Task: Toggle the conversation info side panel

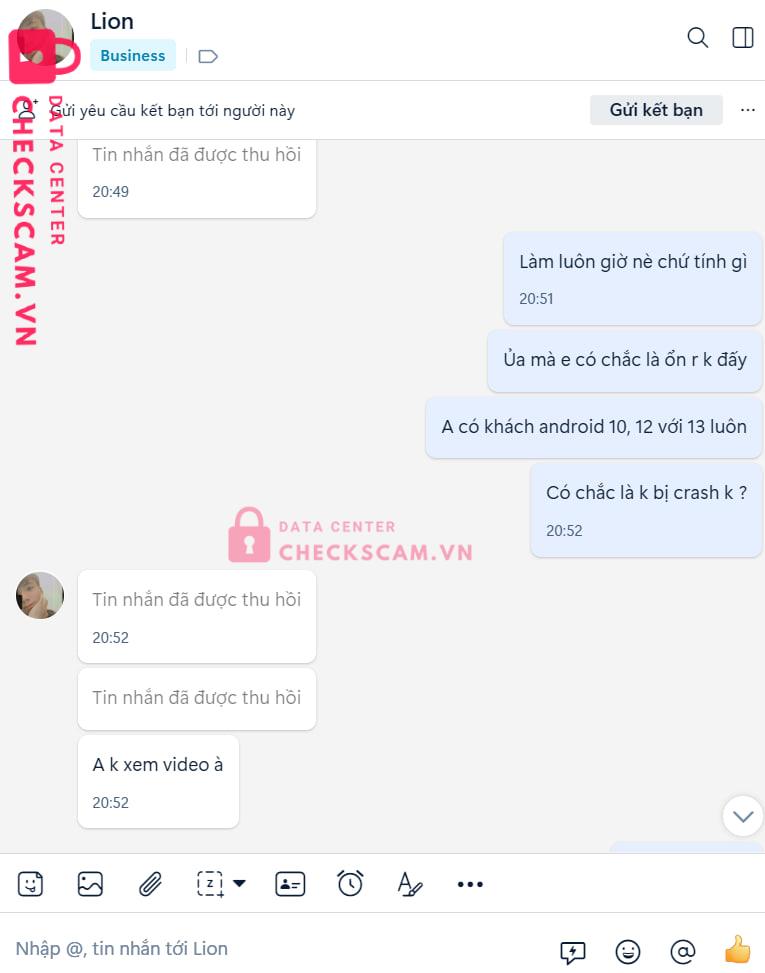Action: [742, 38]
